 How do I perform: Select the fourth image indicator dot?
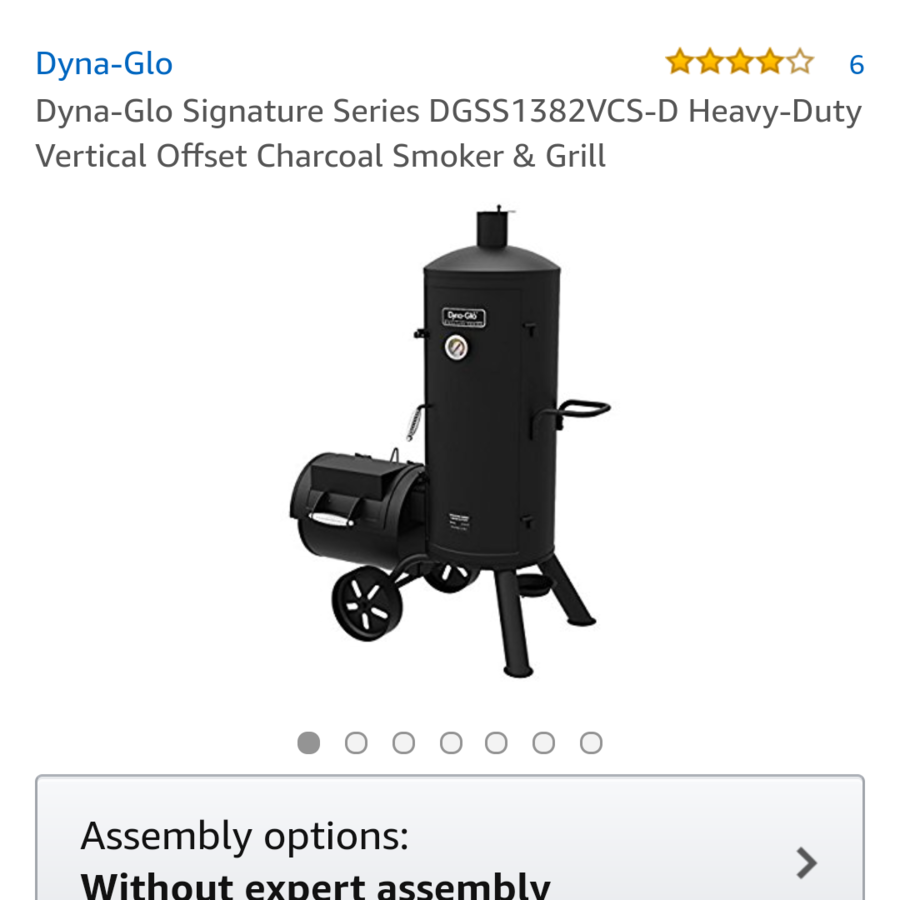(x=451, y=743)
